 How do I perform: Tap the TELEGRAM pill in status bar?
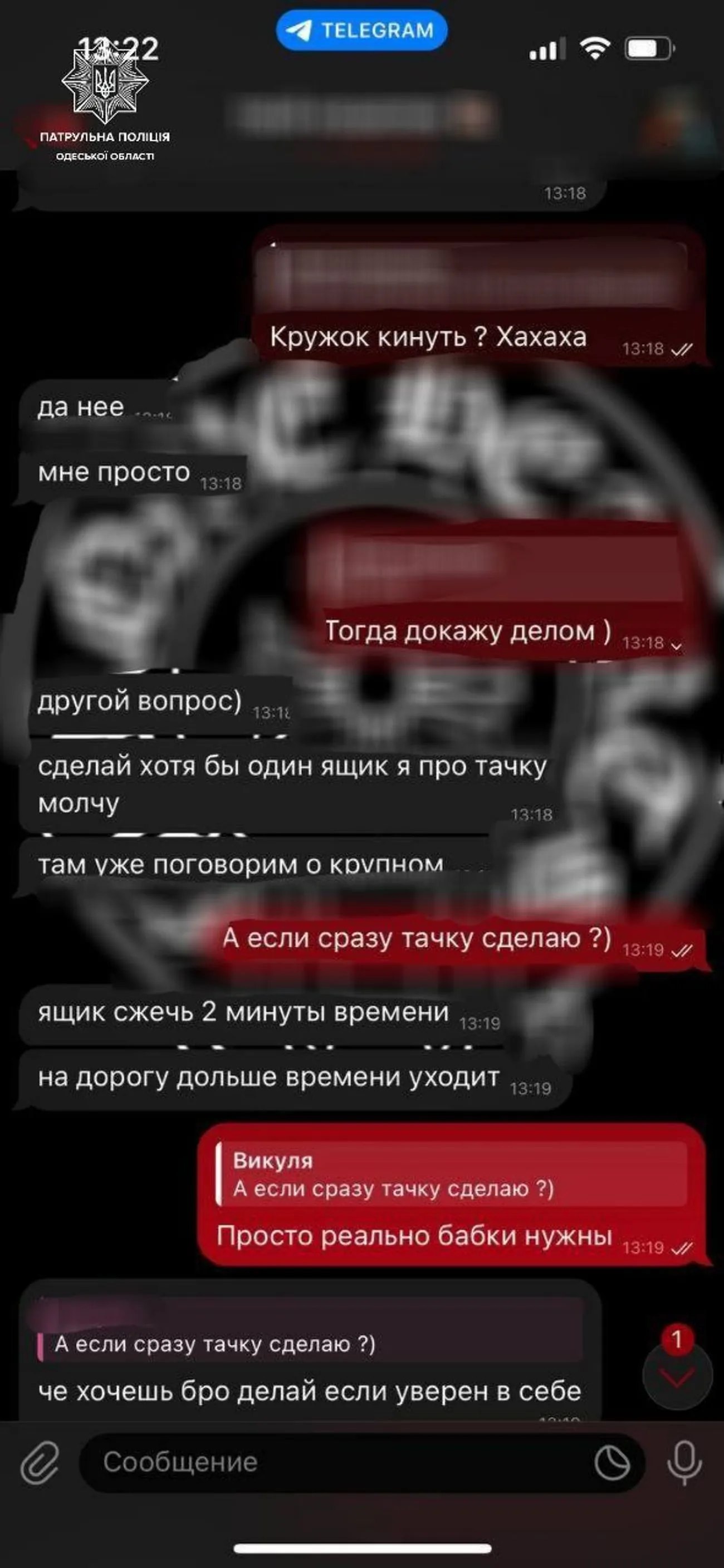361,30
